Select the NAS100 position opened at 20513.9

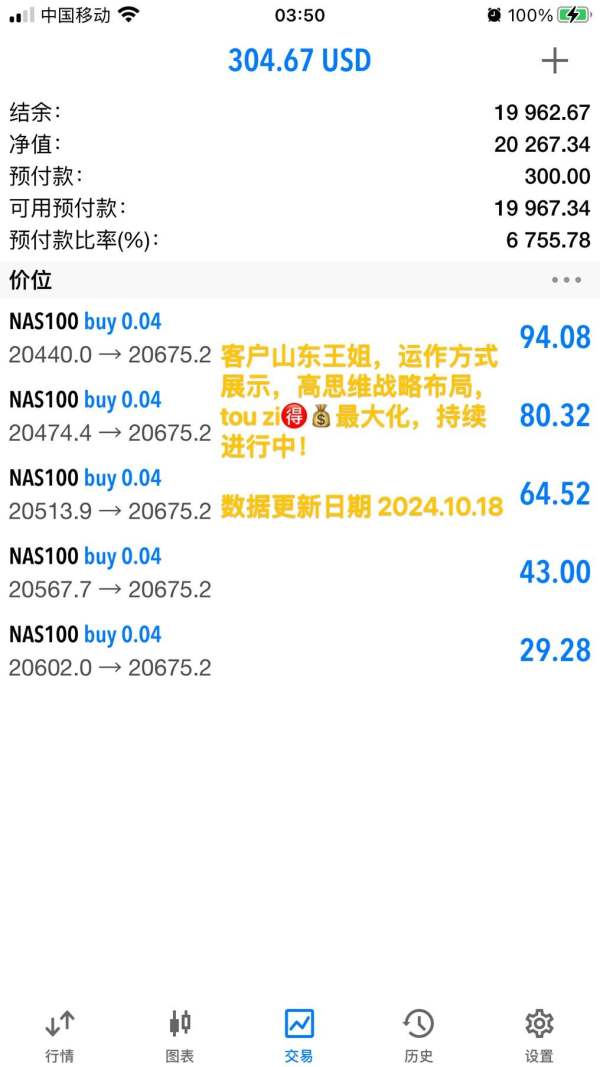click(300, 495)
